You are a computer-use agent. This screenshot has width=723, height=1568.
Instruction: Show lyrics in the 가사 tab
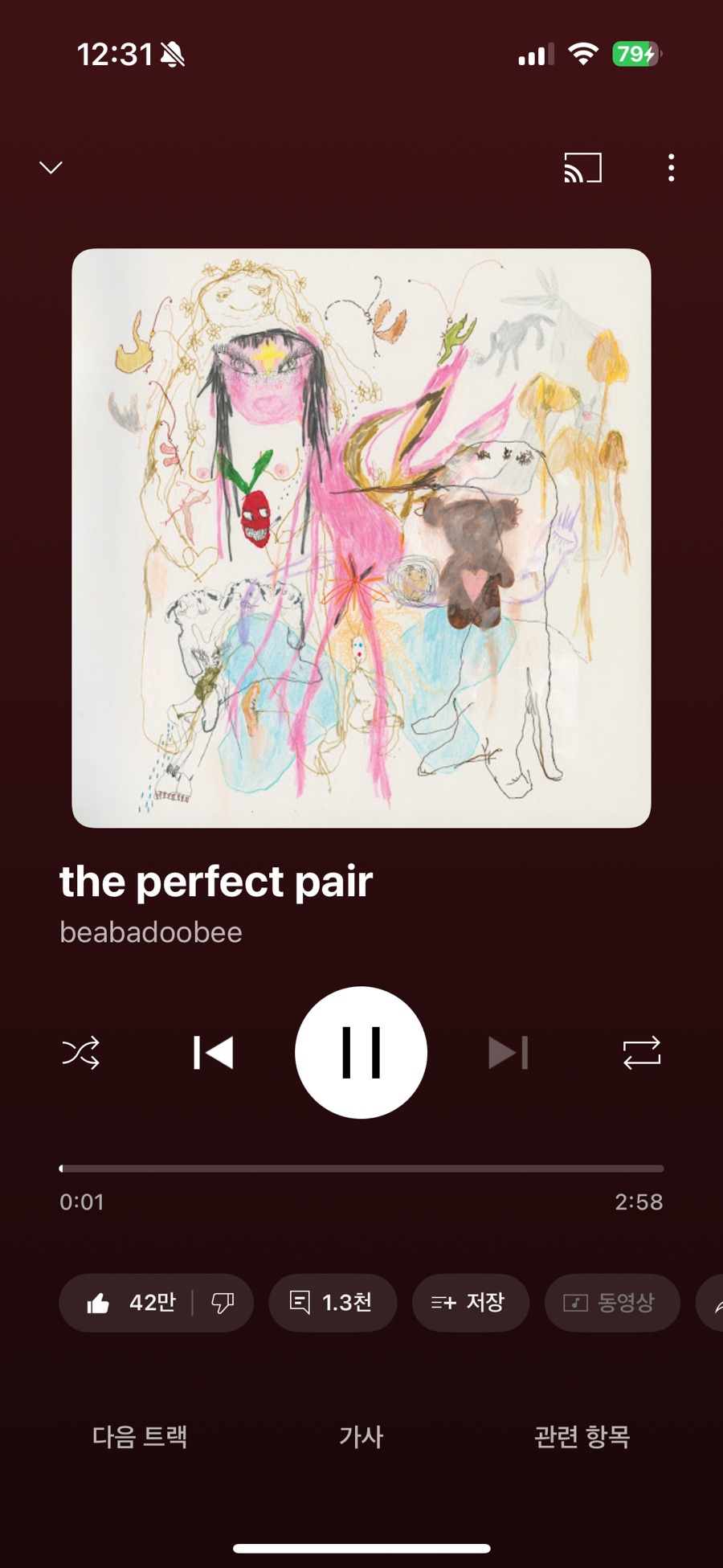(361, 1436)
